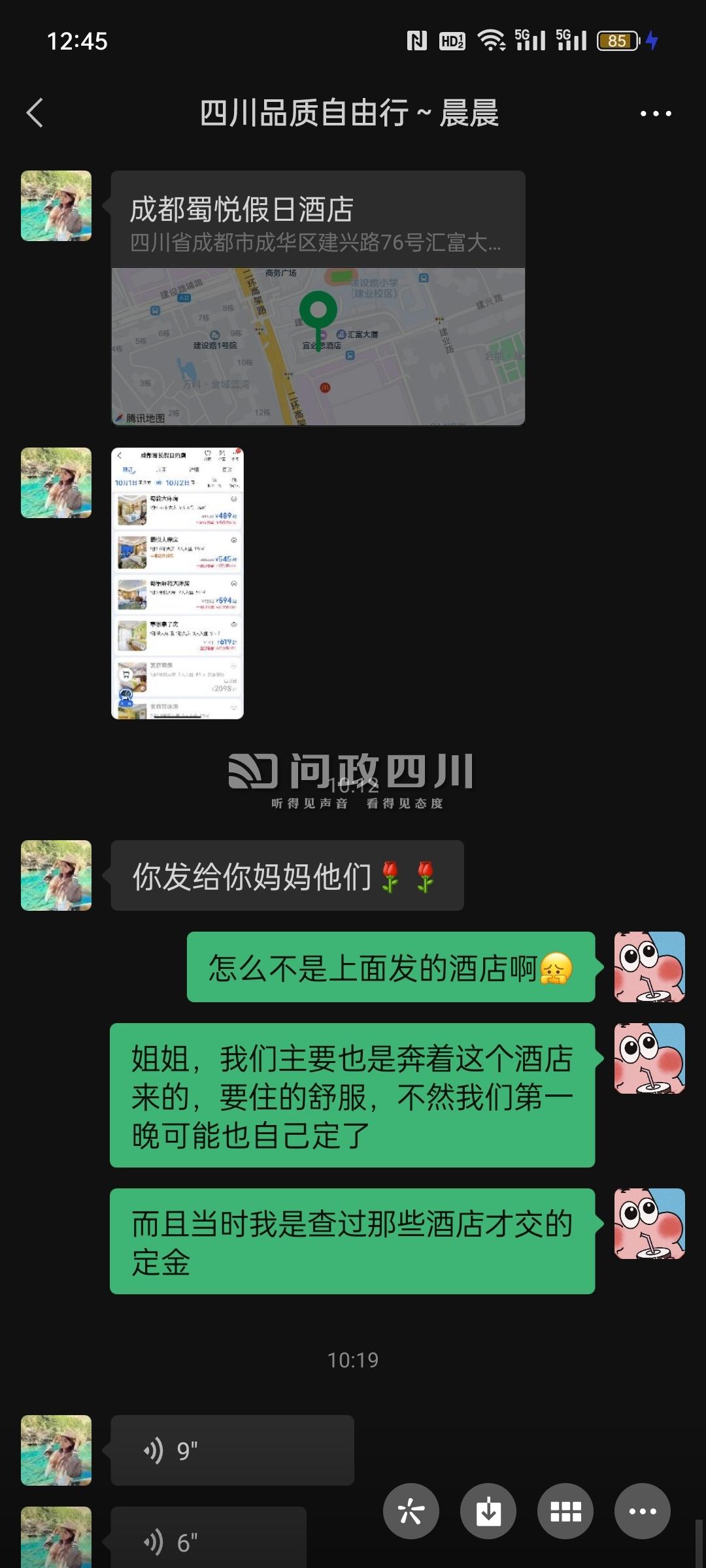Go back from the chat
The width and height of the screenshot is (706, 1568).
coord(35,113)
